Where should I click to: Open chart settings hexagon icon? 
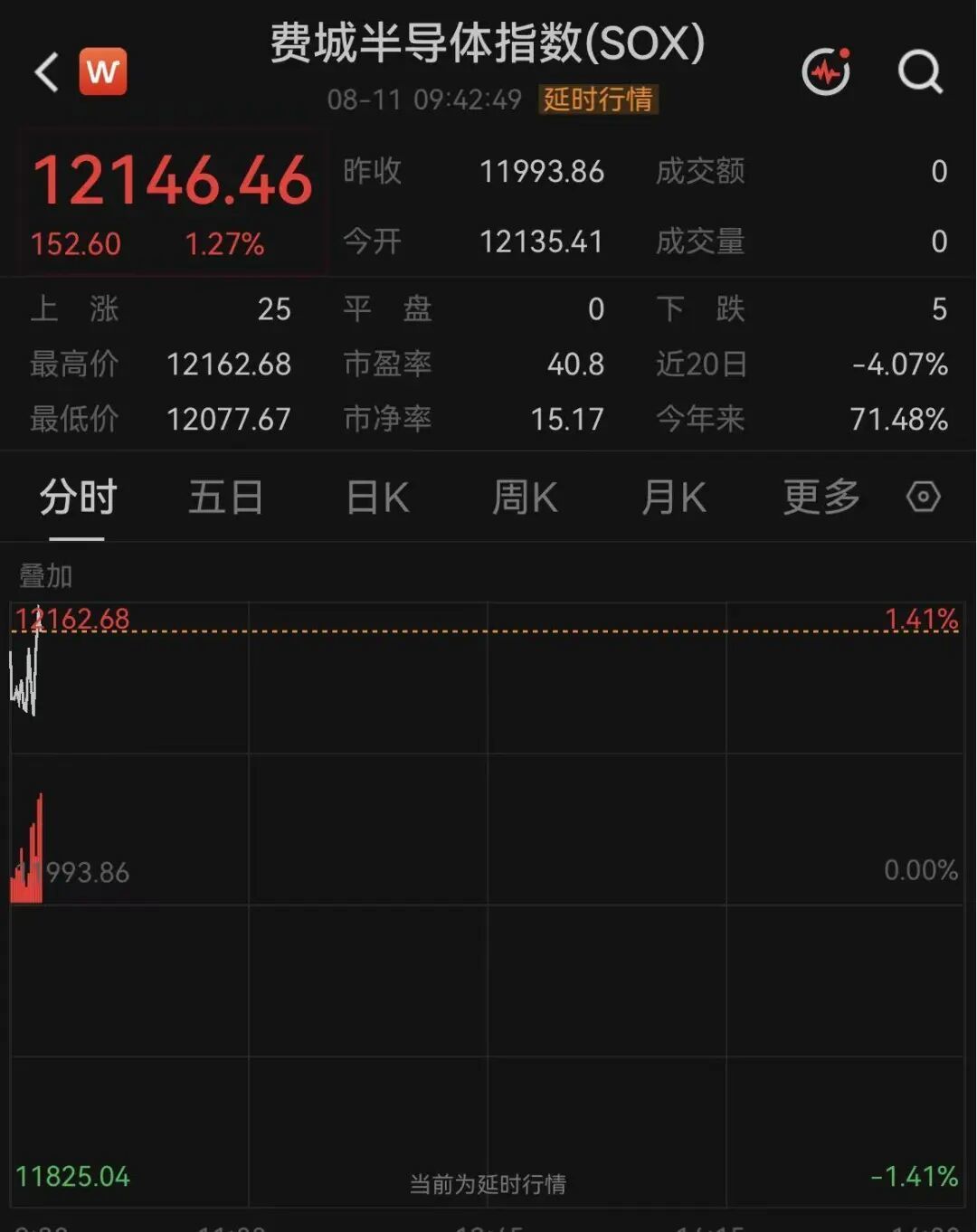click(x=924, y=497)
